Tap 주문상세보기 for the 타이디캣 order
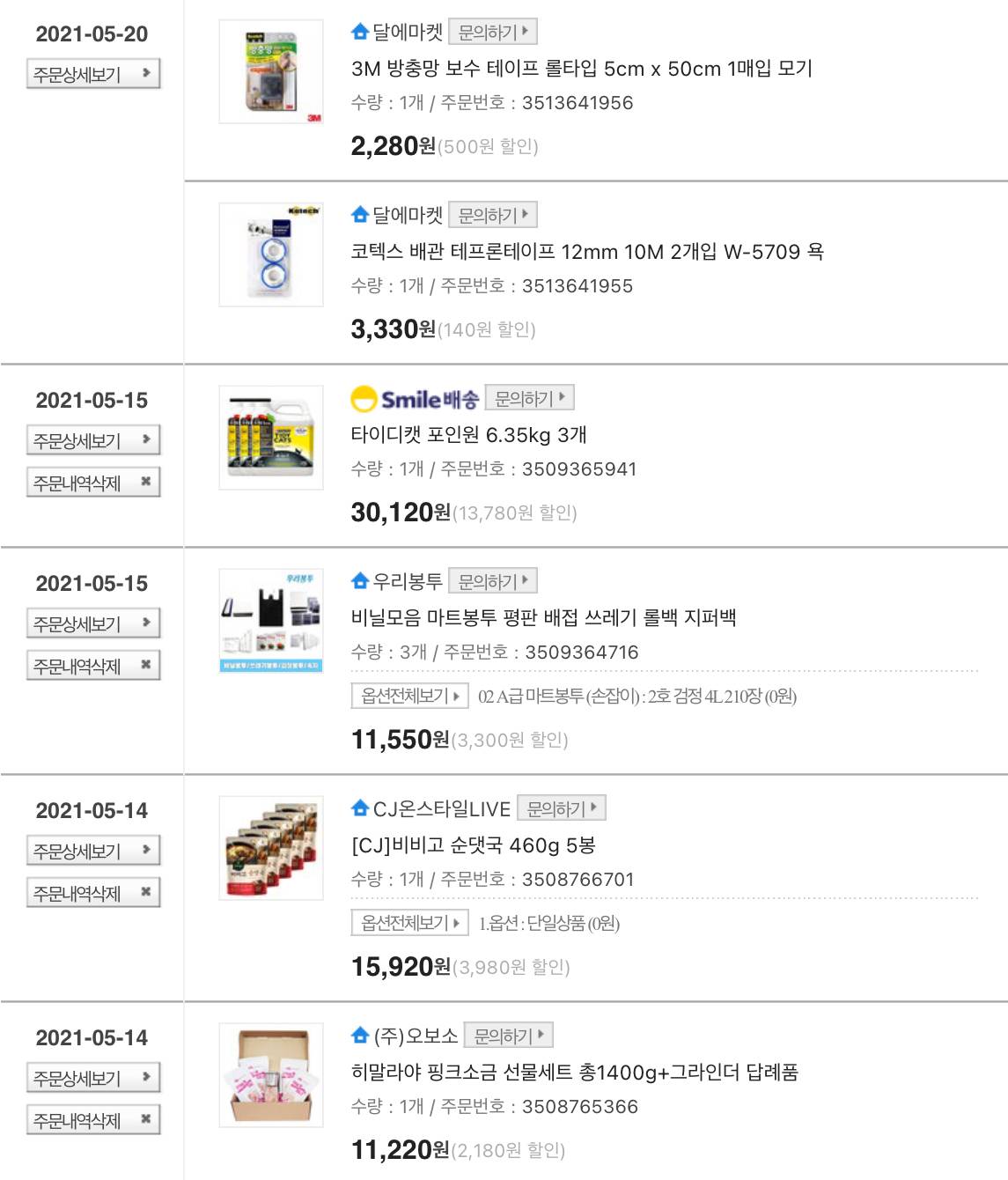 [x=93, y=440]
